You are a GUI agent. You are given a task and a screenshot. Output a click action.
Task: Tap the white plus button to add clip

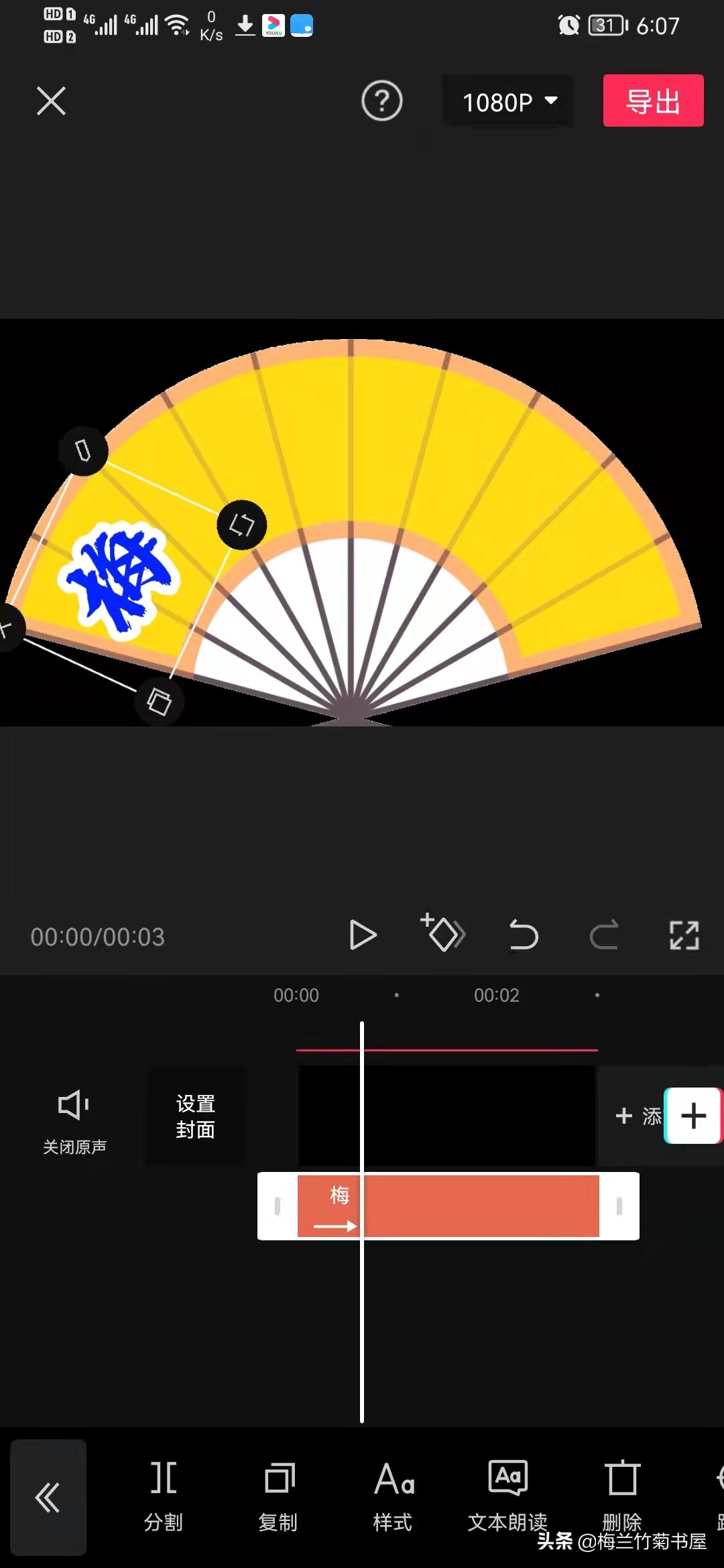(x=693, y=1116)
